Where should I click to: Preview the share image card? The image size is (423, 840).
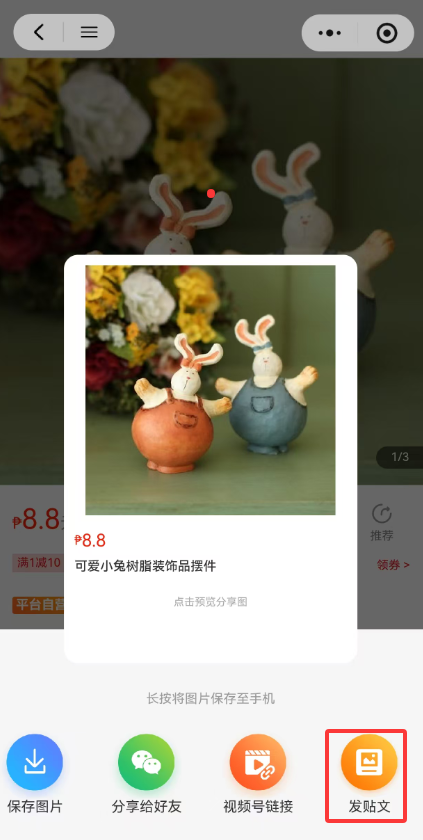(210, 459)
